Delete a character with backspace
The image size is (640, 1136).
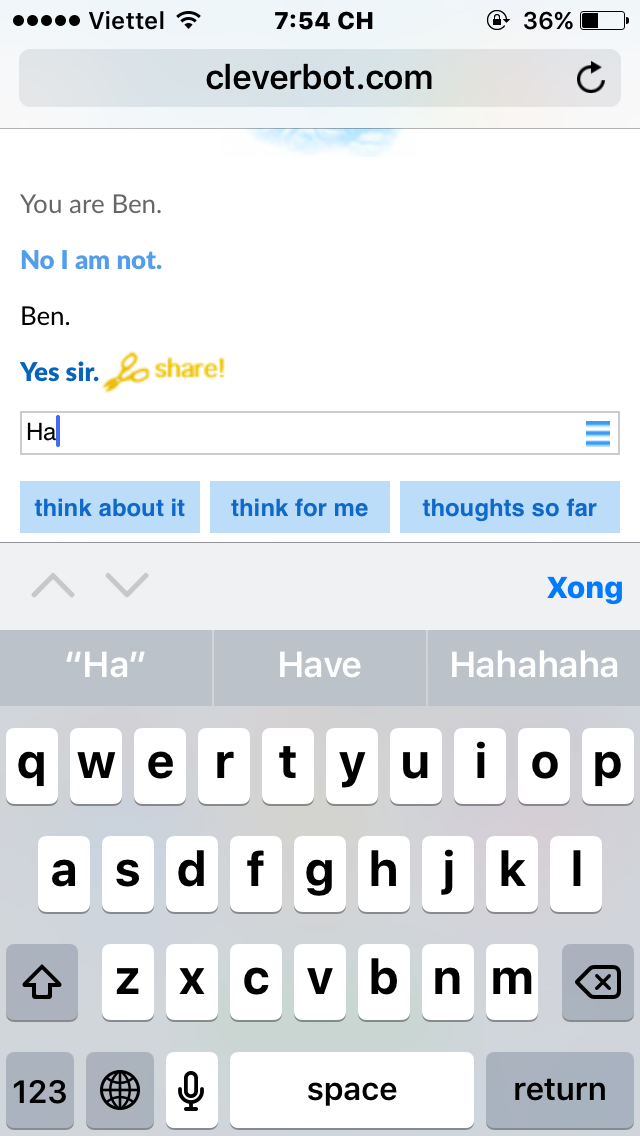[x=597, y=983]
